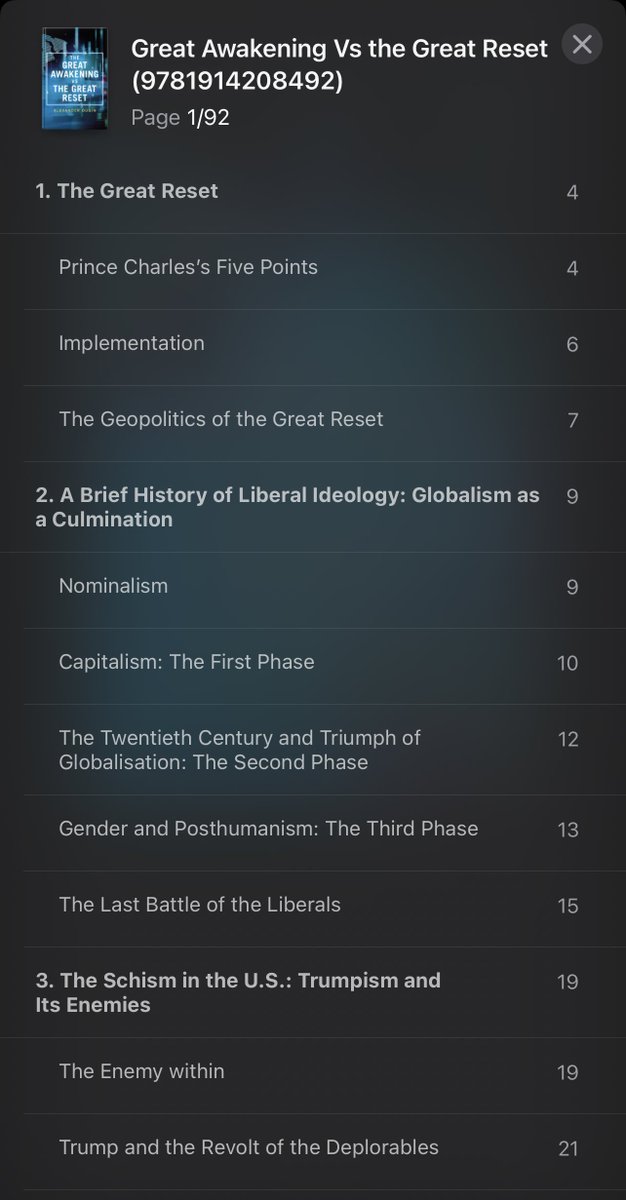
Task: Go to Capitalism: The First Phase
Action: click(x=186, y=662)
